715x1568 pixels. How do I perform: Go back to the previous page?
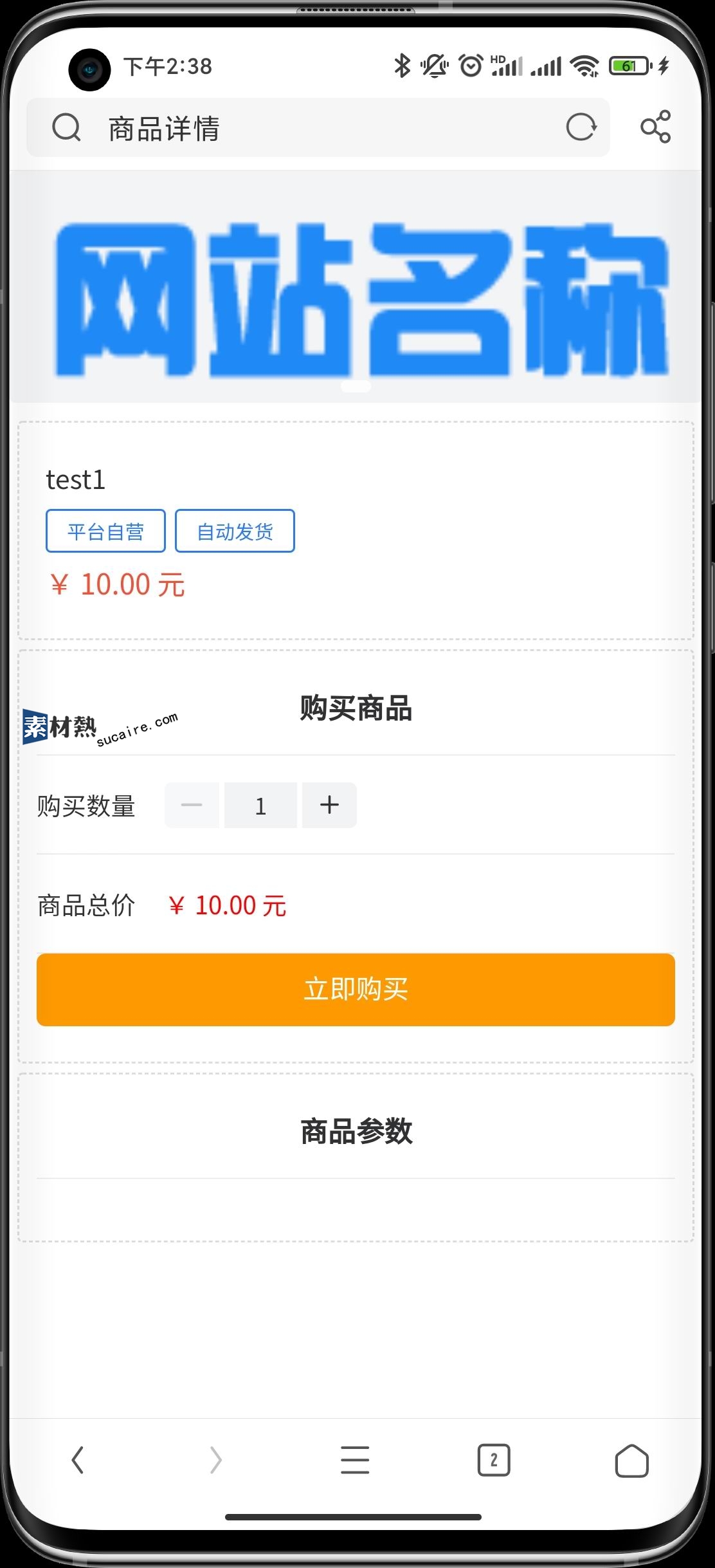(78, 1460)
